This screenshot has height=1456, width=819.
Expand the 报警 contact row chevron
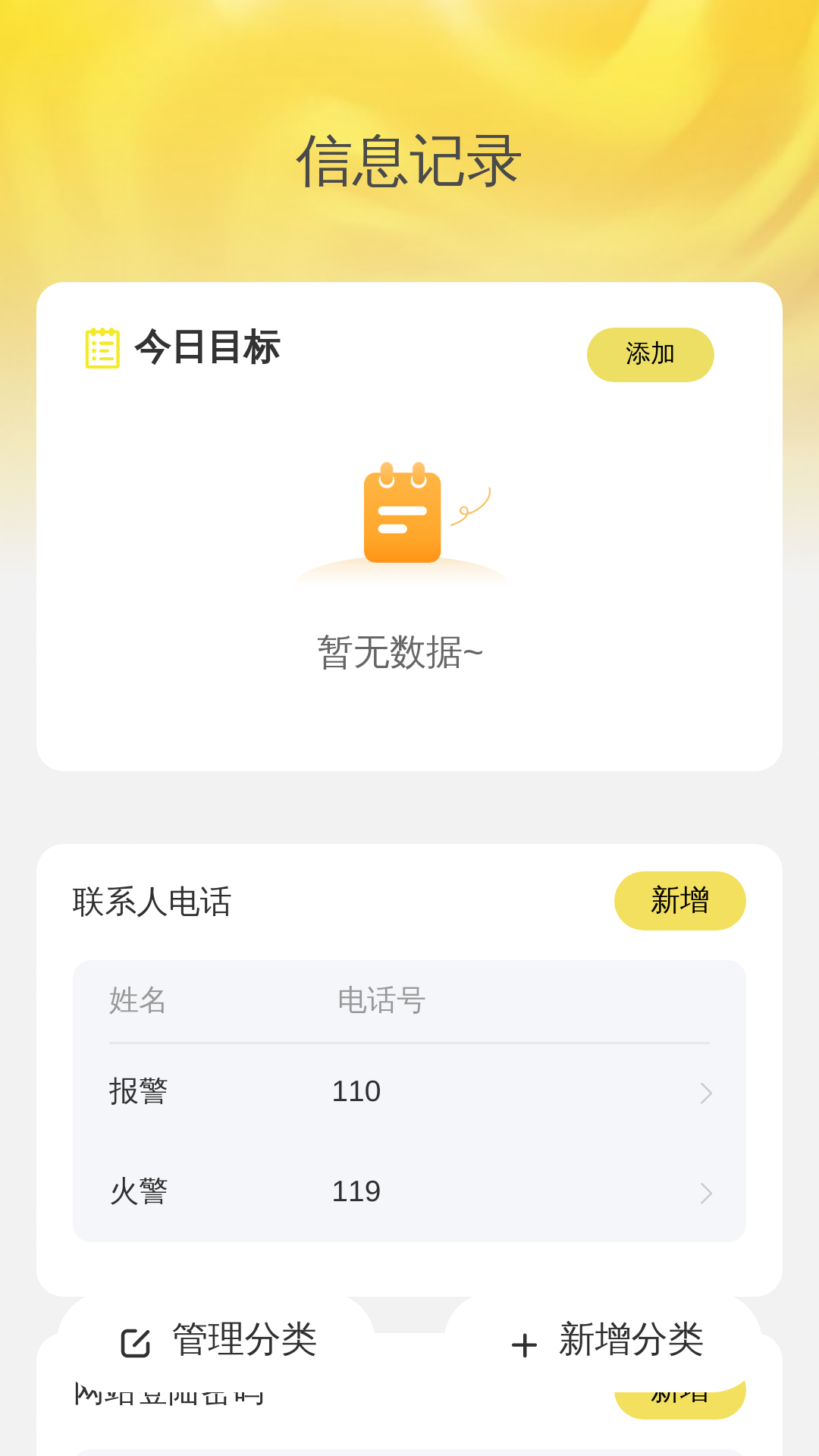(707, 1092)
